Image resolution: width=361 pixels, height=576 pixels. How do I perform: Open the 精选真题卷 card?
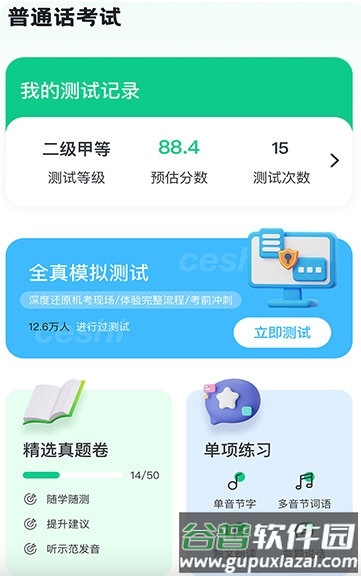click(89, 478)
